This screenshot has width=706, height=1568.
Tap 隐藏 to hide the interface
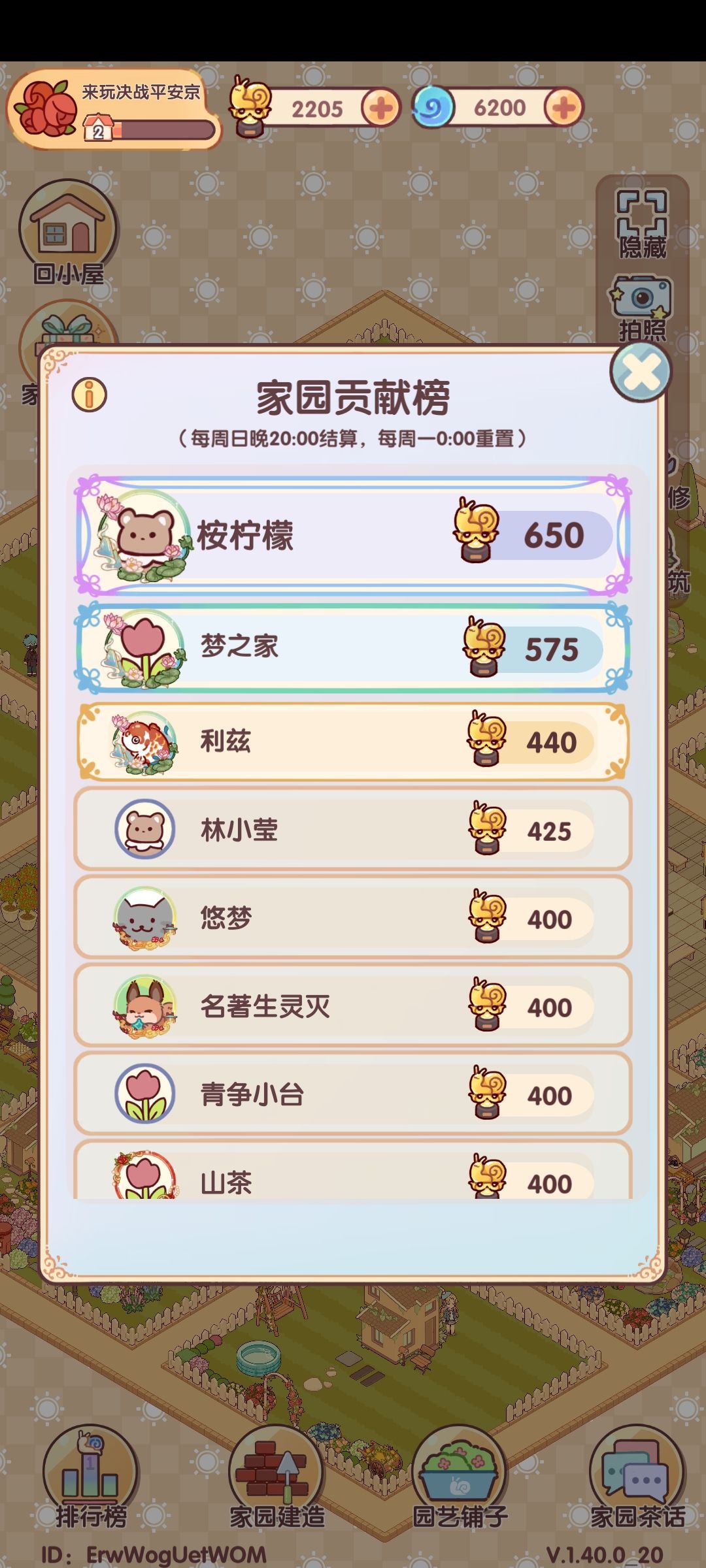643,223
